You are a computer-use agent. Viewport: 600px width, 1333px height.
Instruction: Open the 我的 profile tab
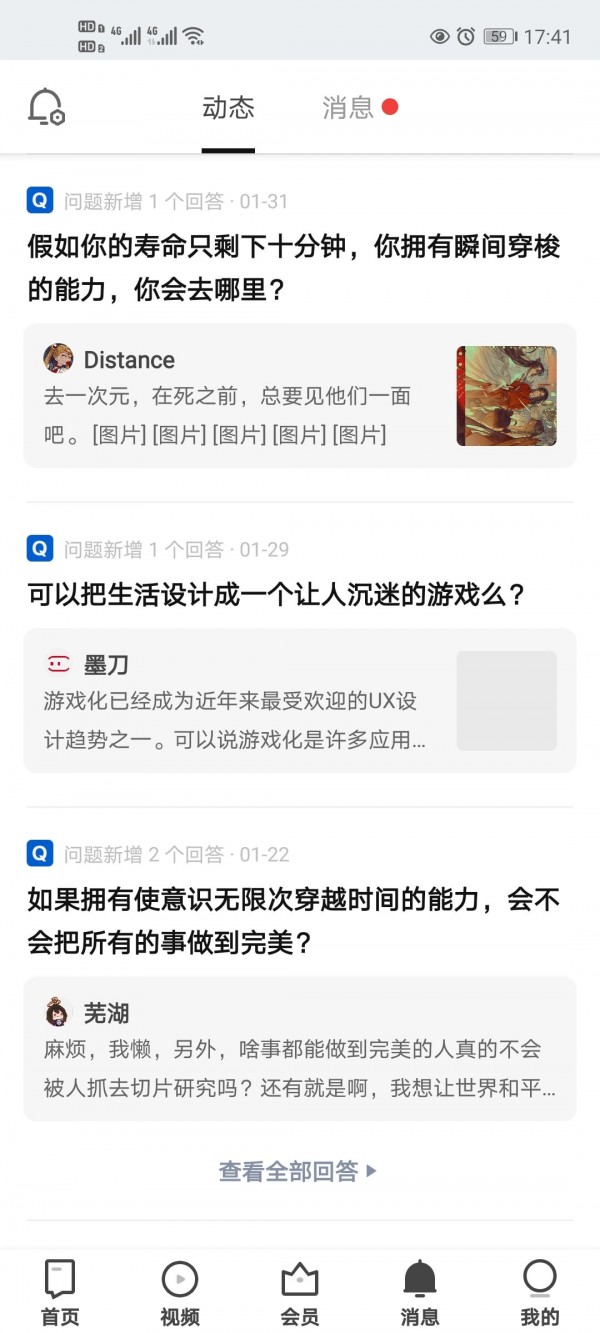pyautogui.click(x=540, y=1292)
